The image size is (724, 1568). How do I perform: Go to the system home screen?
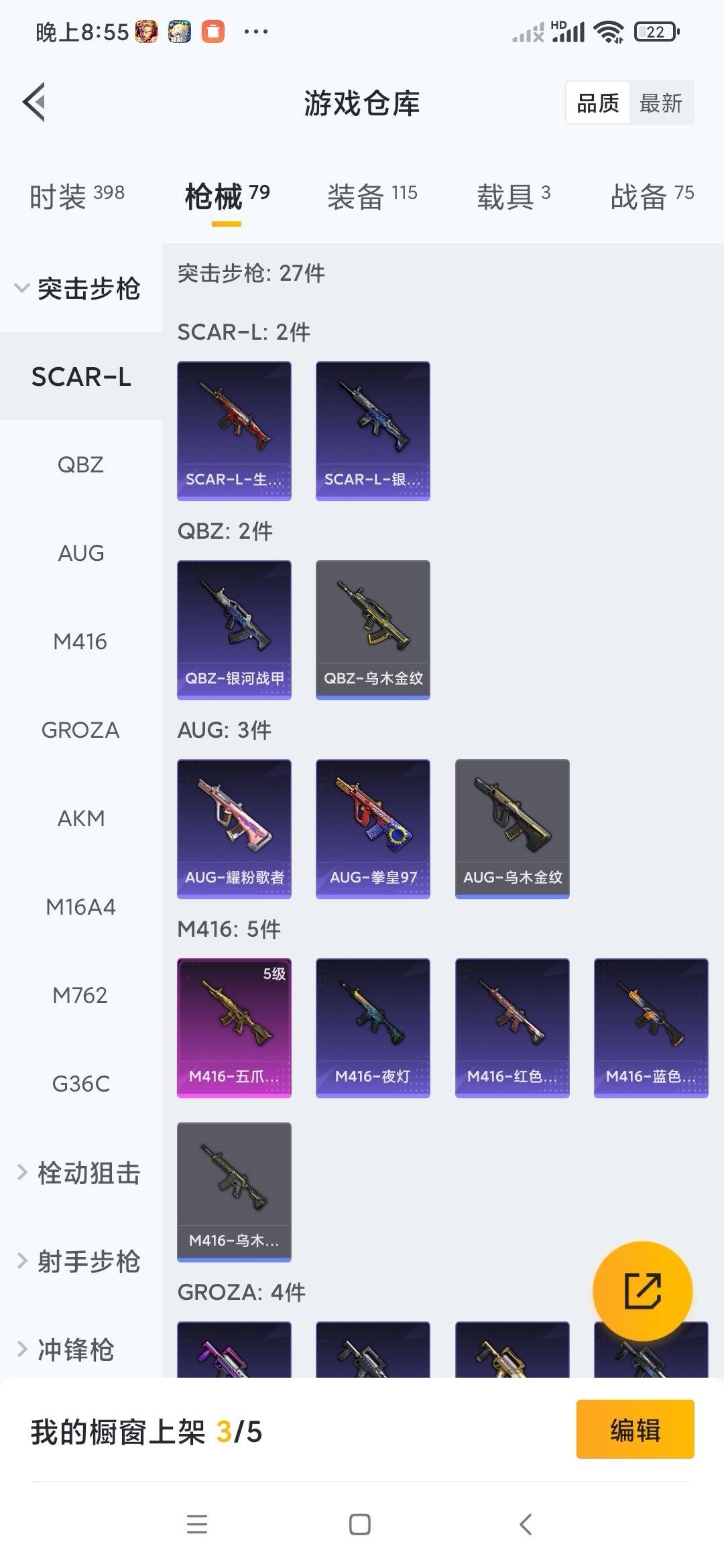click(x=360, y=1524)
